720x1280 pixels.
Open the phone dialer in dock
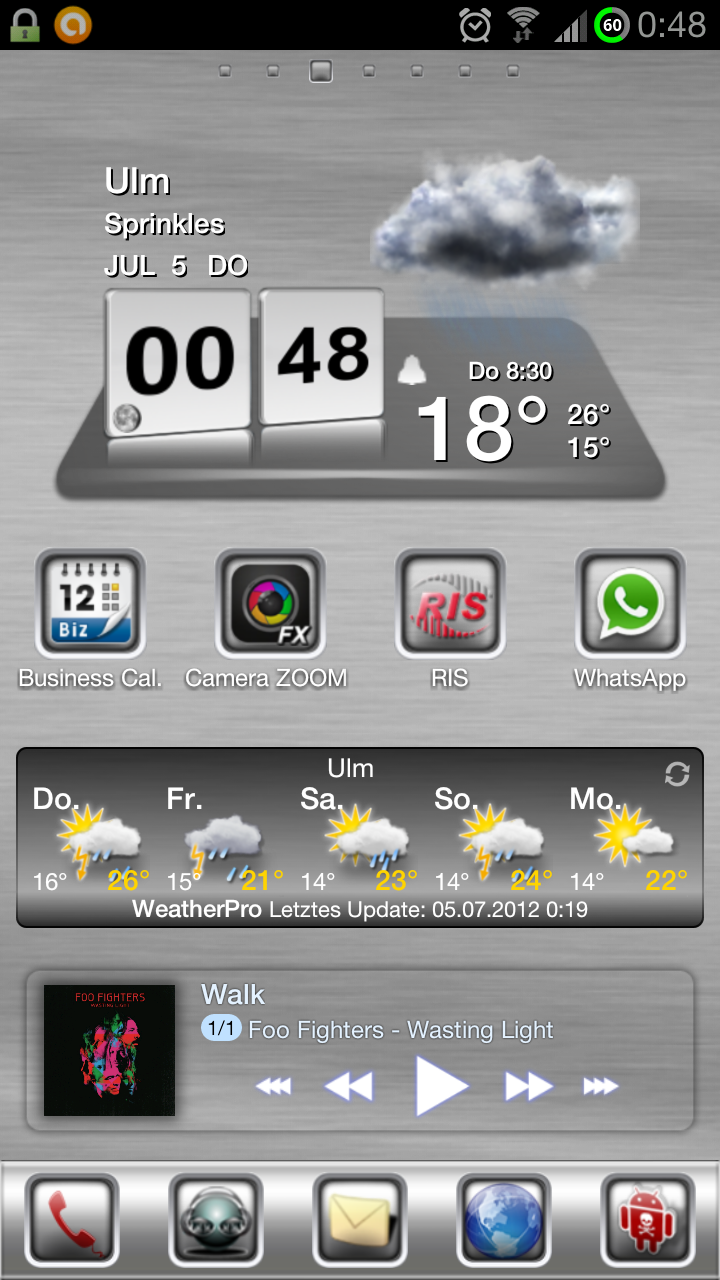(x=72, y=1221)
